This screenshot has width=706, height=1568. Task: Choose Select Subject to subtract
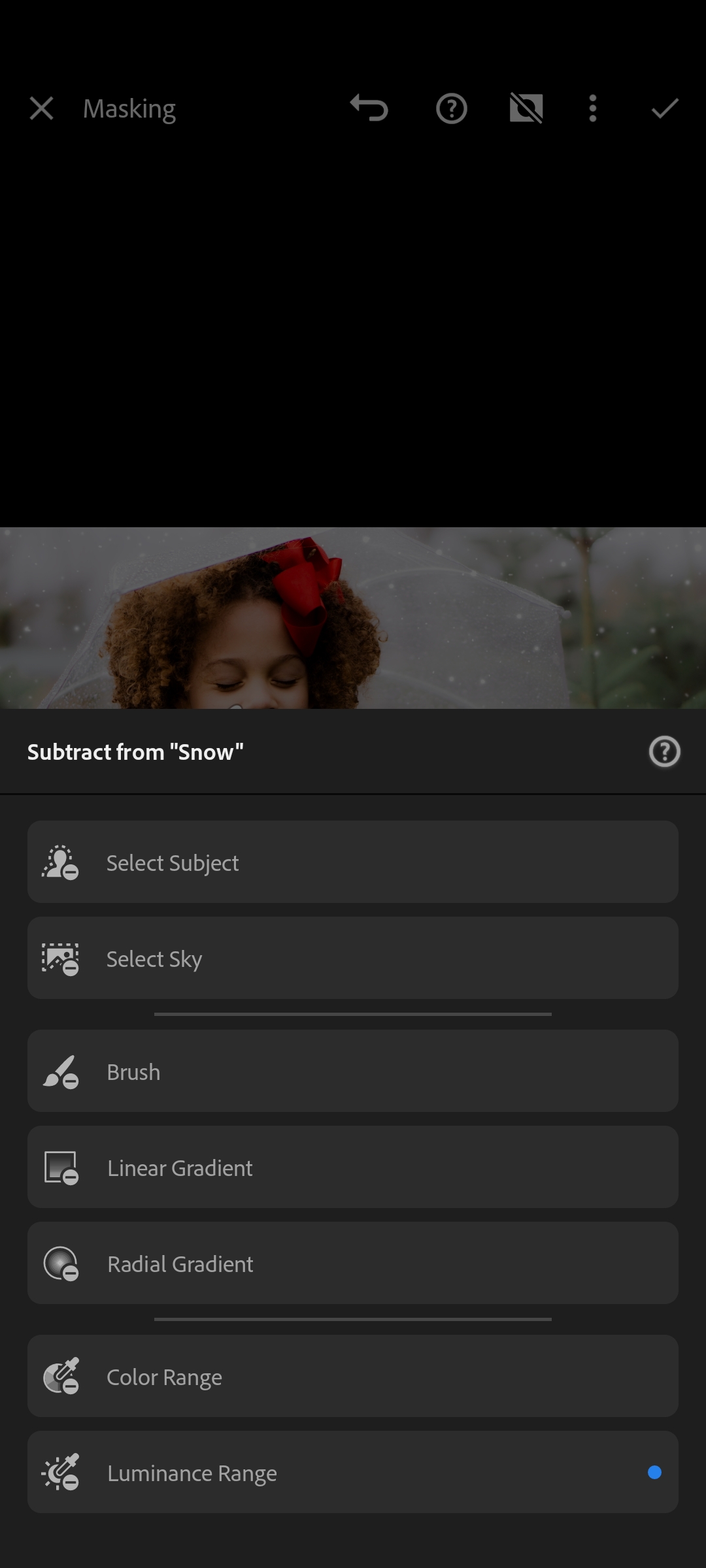[352, 862]
